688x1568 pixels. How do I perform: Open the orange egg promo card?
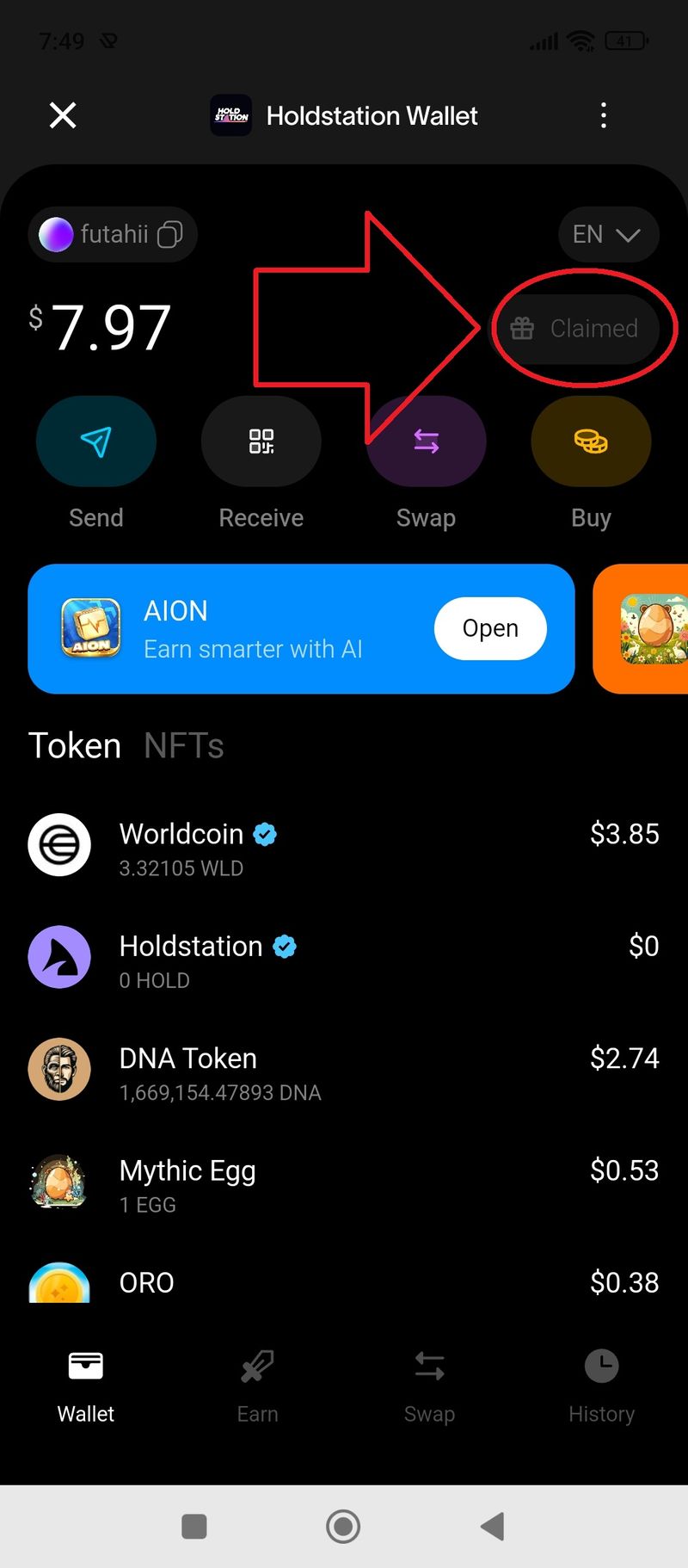tap(645, 629)
